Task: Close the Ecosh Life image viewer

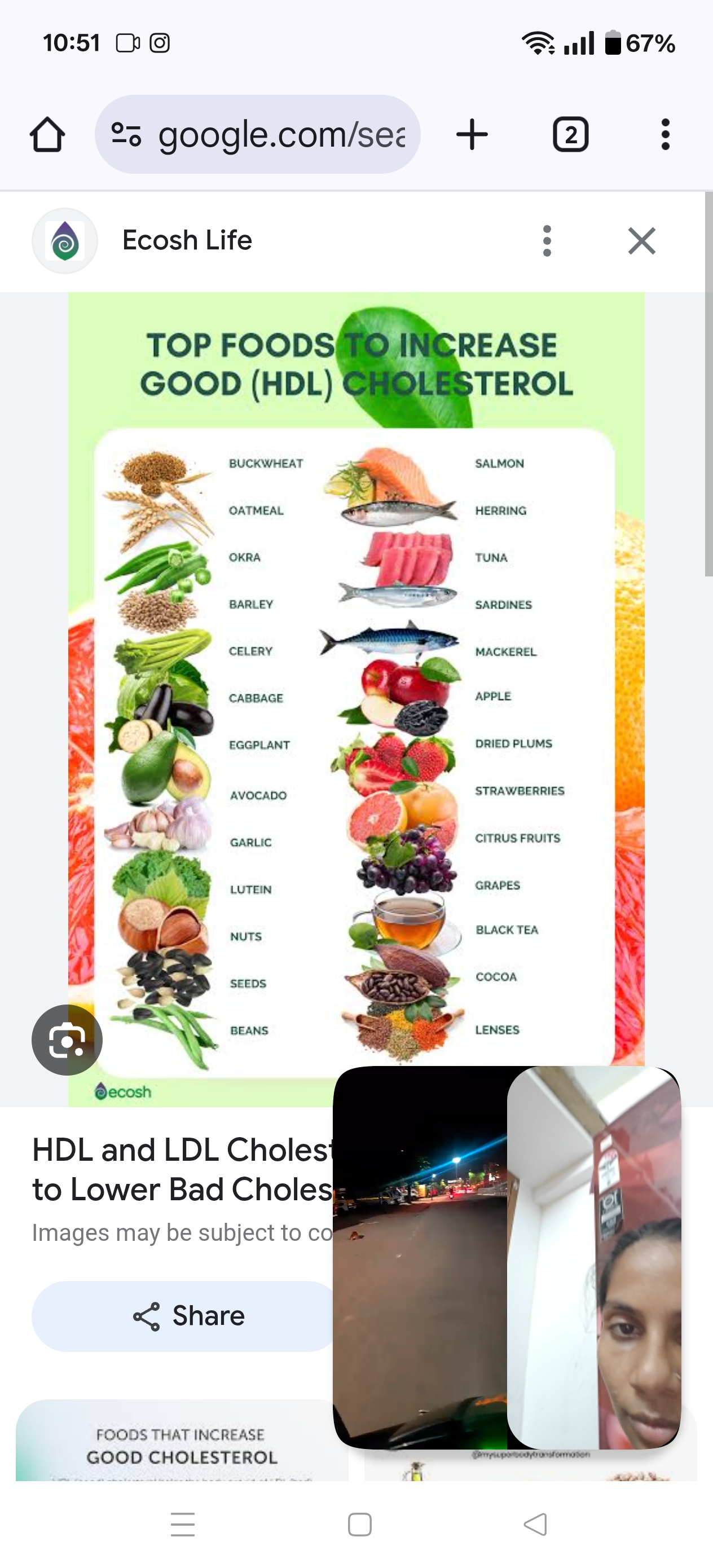Action: tap(642, 240)
